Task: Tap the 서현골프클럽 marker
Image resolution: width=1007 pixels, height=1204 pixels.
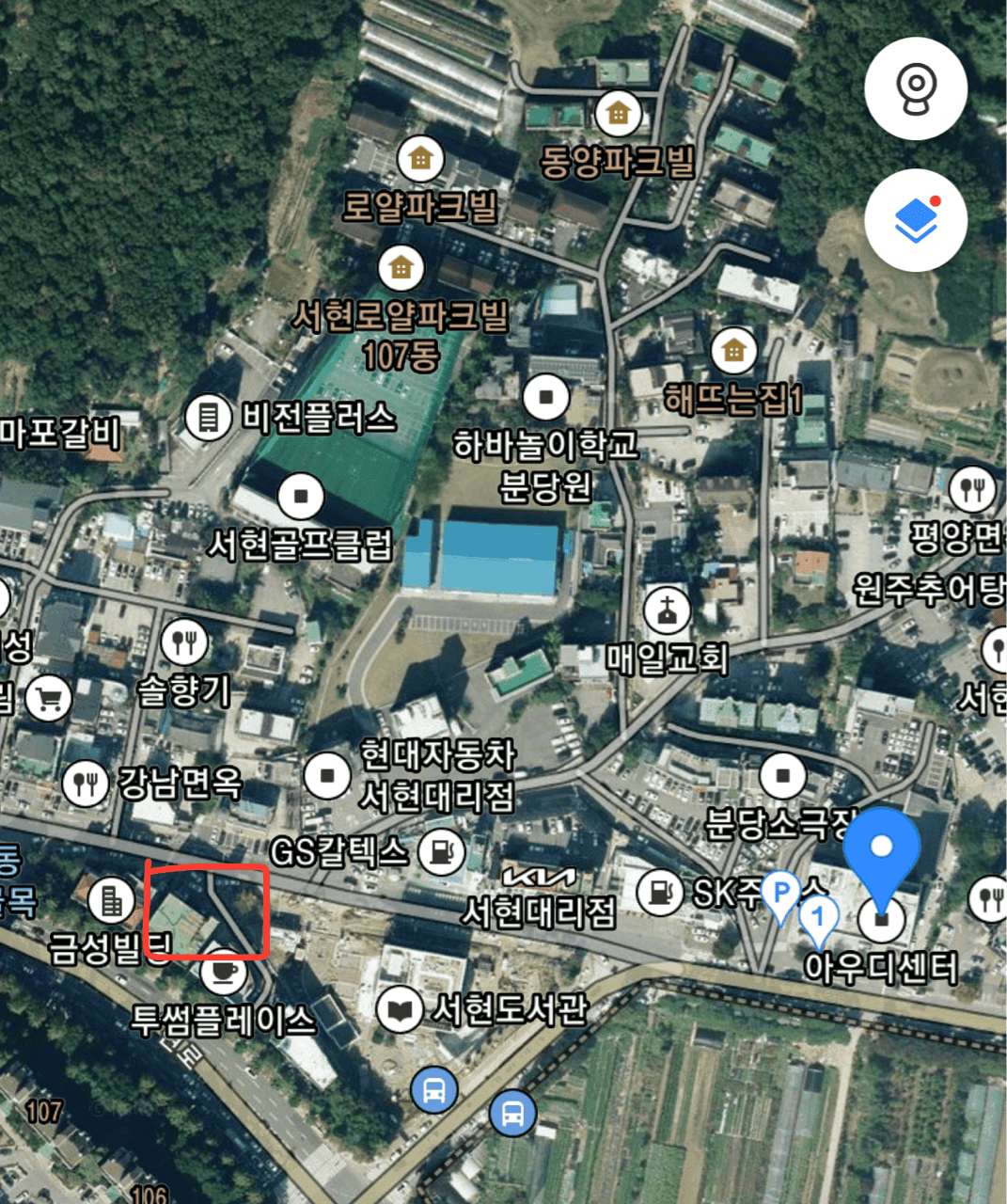Action: (301, 495)
